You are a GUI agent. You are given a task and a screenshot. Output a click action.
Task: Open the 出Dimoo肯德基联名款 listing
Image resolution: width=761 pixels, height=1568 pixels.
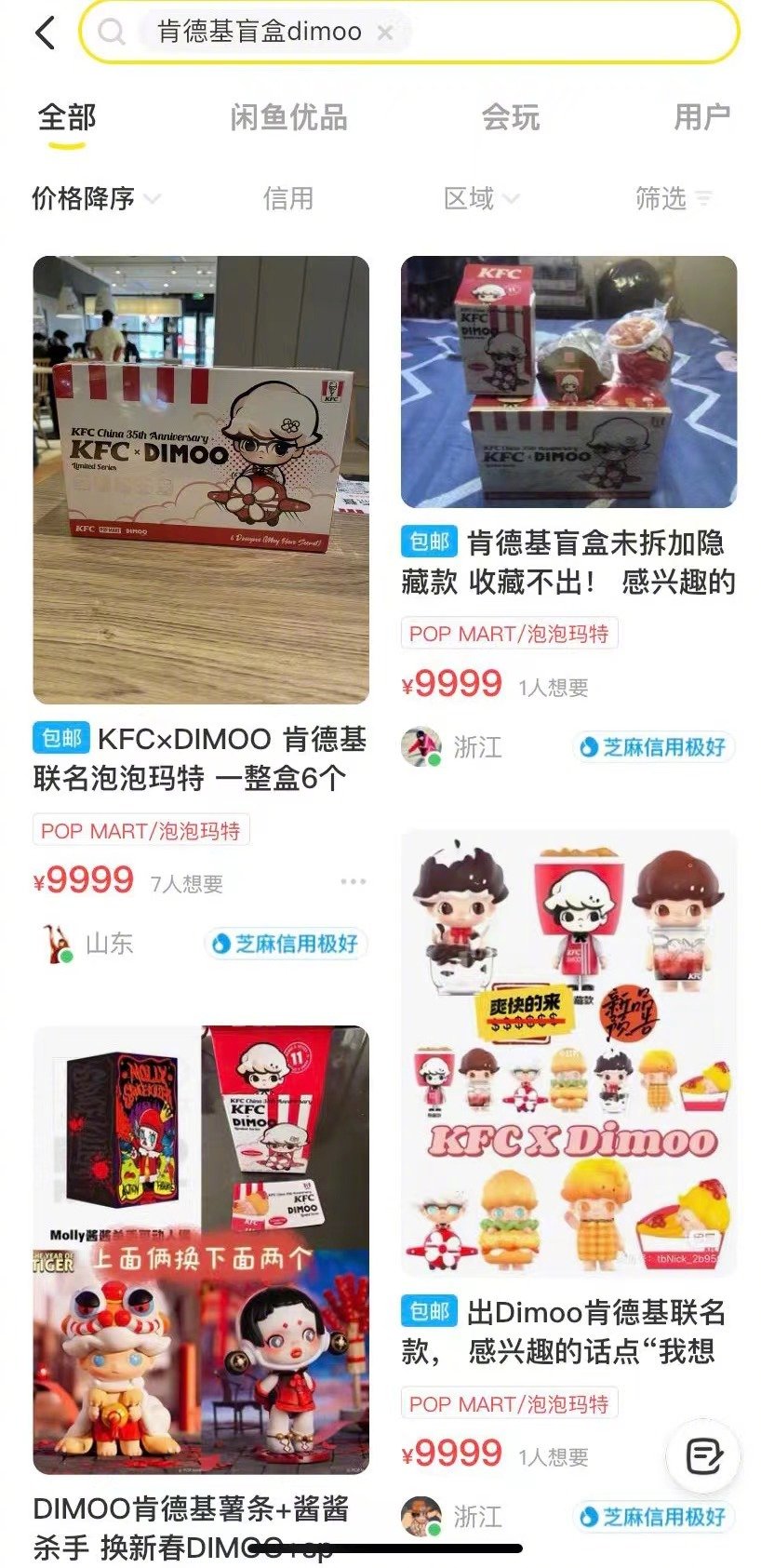pos(568,1053)
